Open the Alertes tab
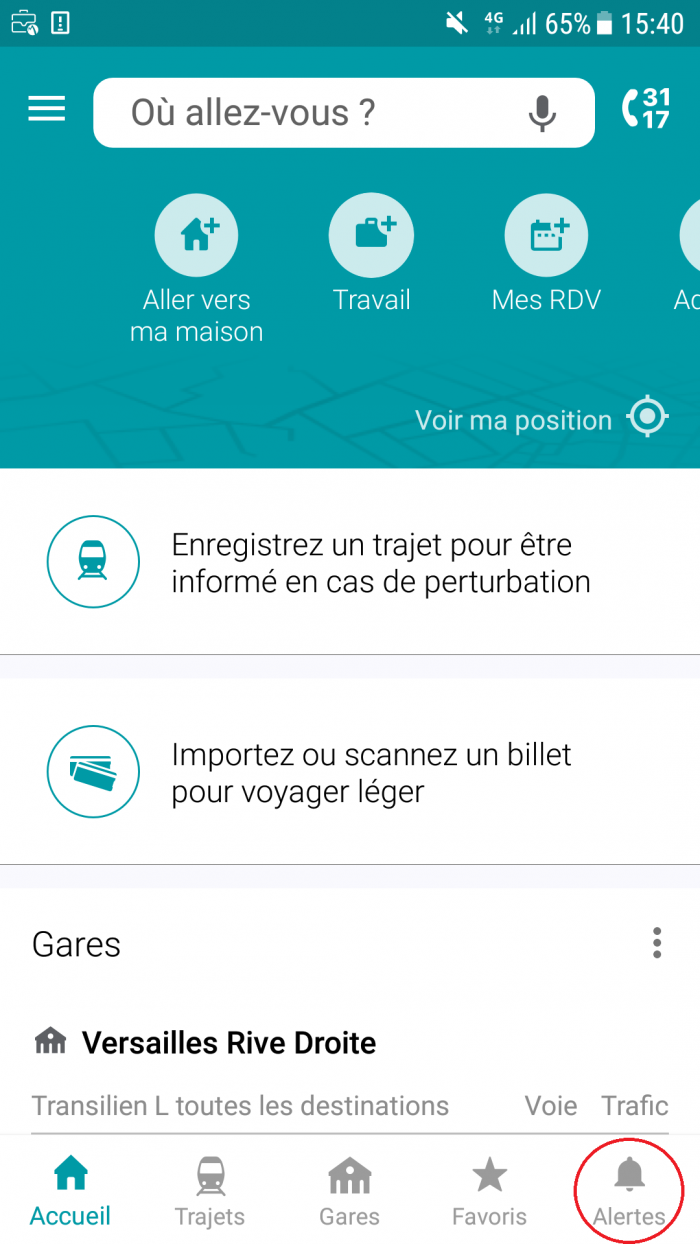The image size is (700, 1244). [x=629, y=1191]
